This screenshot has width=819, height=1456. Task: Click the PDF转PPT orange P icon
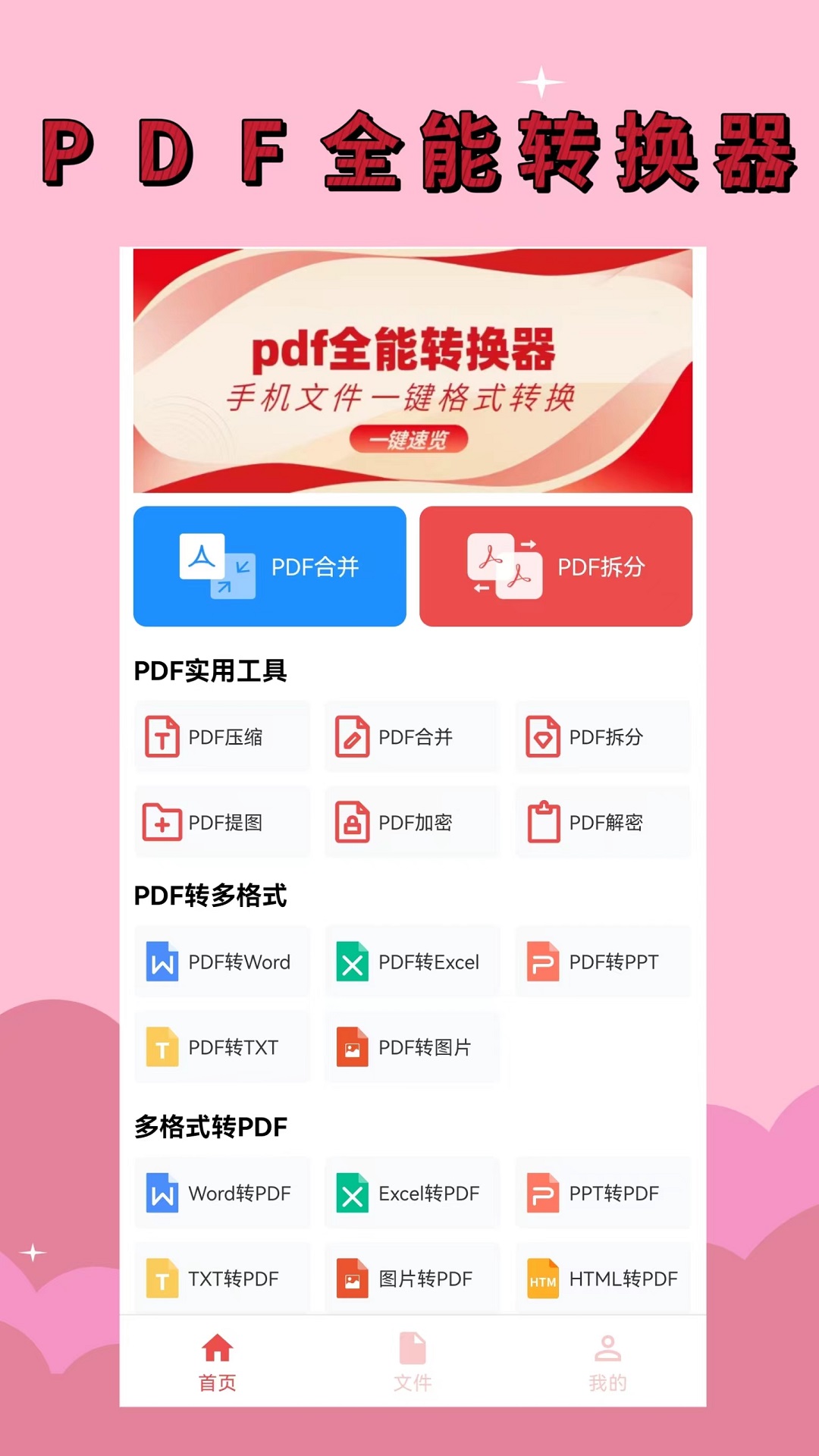(543, 962)
